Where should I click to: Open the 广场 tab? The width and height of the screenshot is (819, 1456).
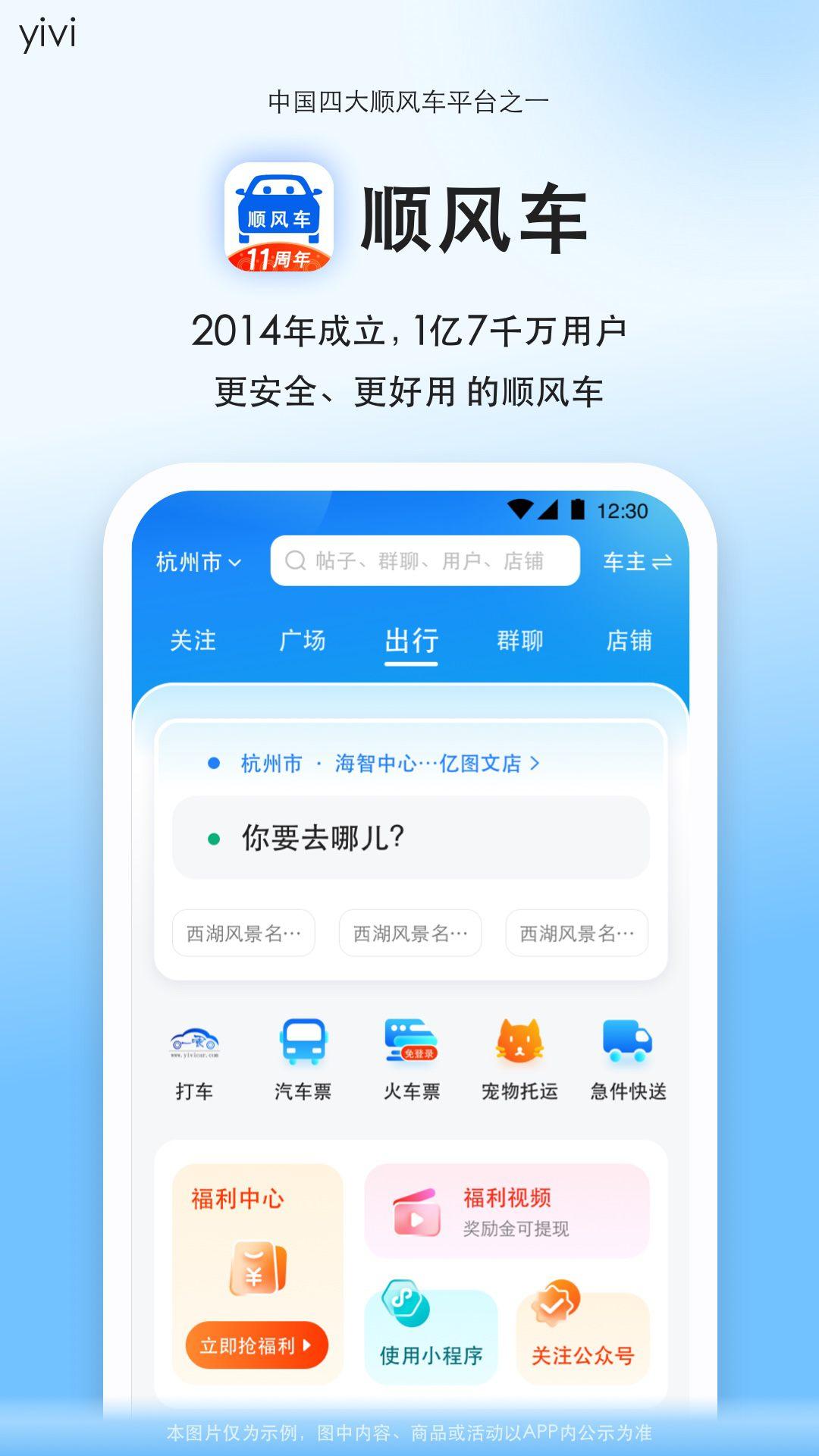302,642
